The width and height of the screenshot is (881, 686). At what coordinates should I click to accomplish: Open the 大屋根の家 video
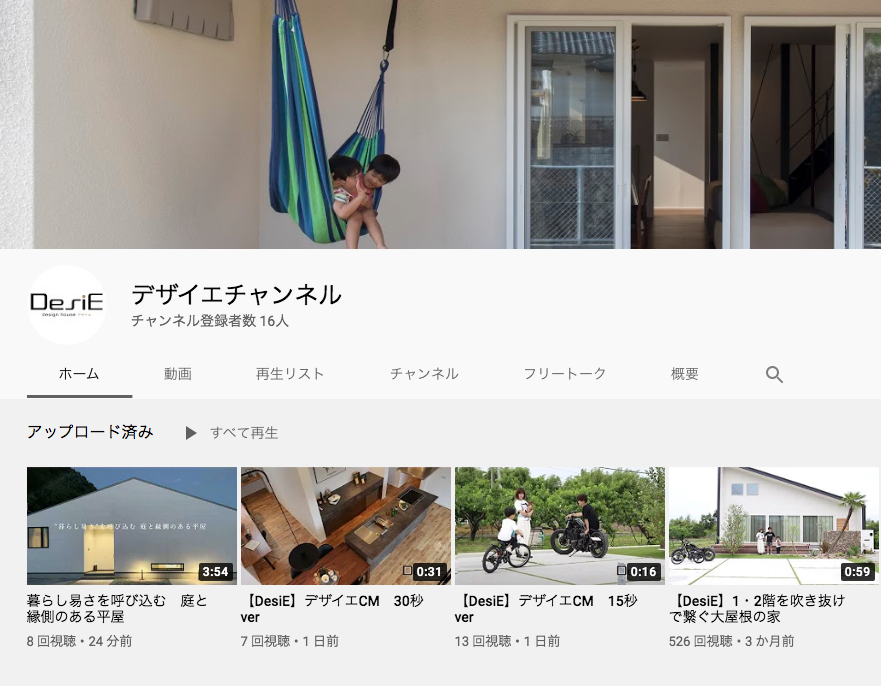(x=774, y=526)
